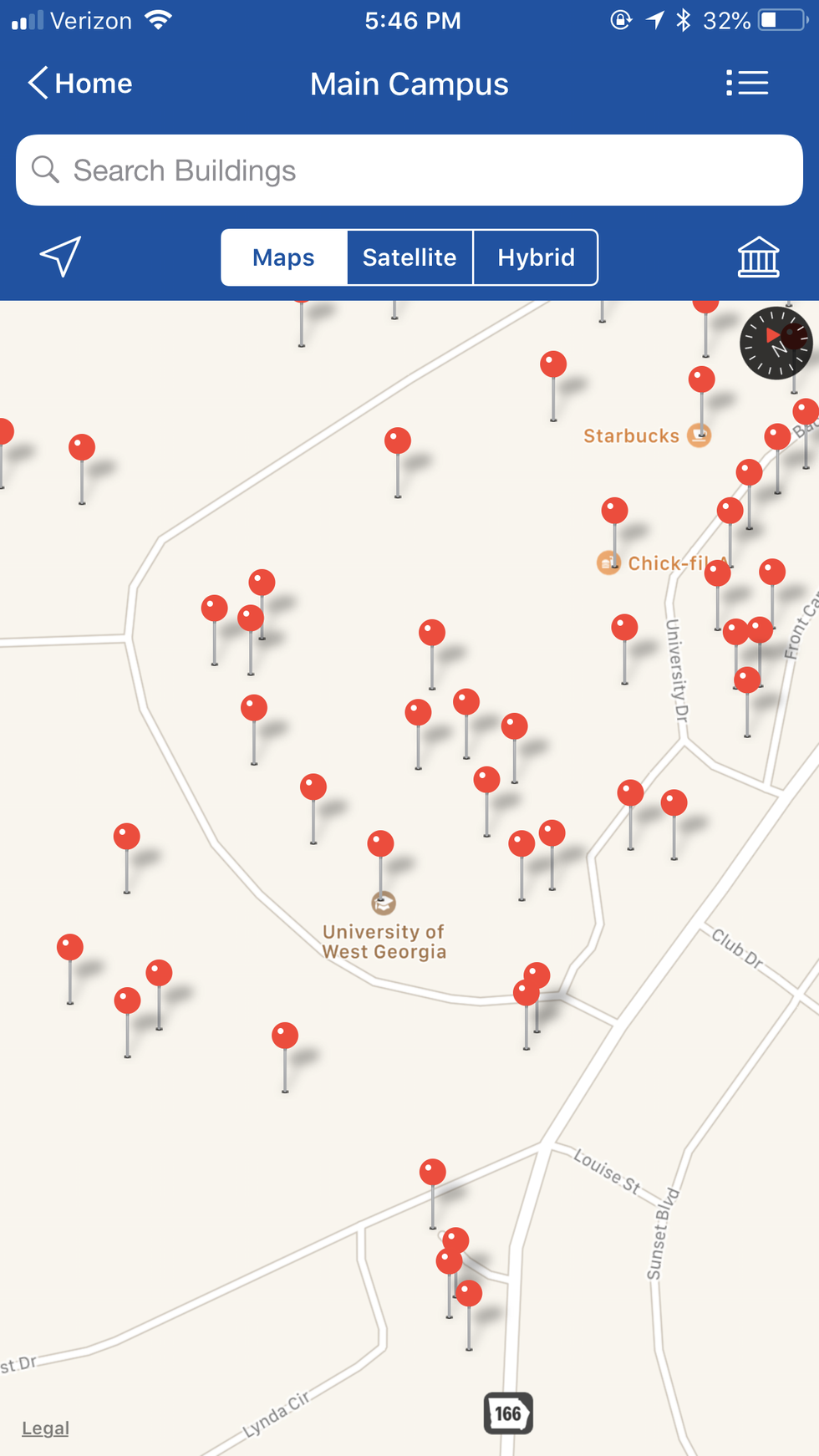This screenshot has height=1456, width=819.
Task: Select the University of West Georgia marker
Action: click(384, 904)
